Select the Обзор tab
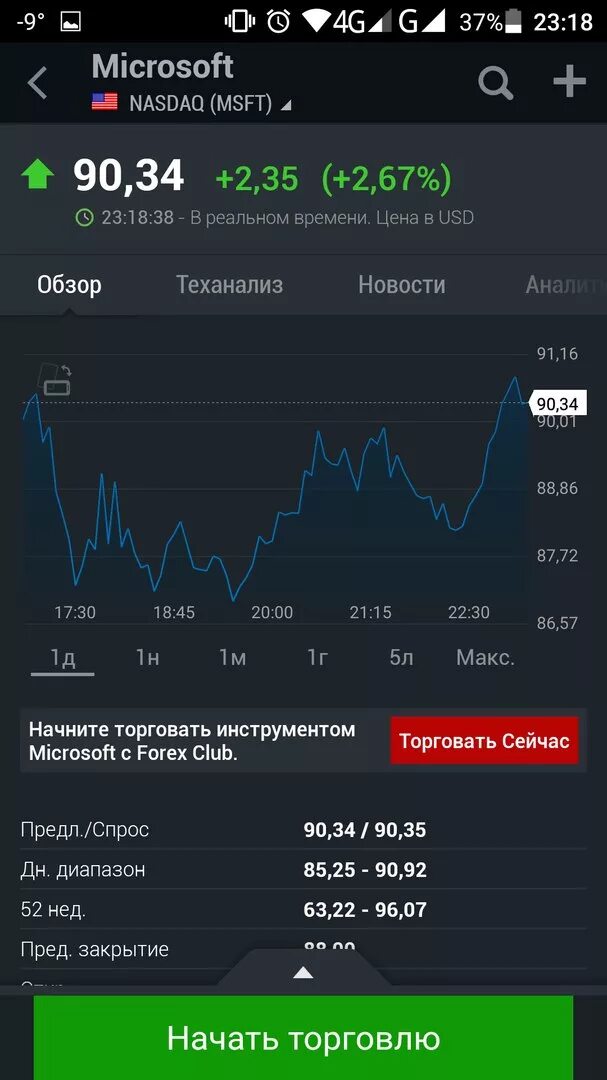 pyautogui.click(x=69, y=284)
